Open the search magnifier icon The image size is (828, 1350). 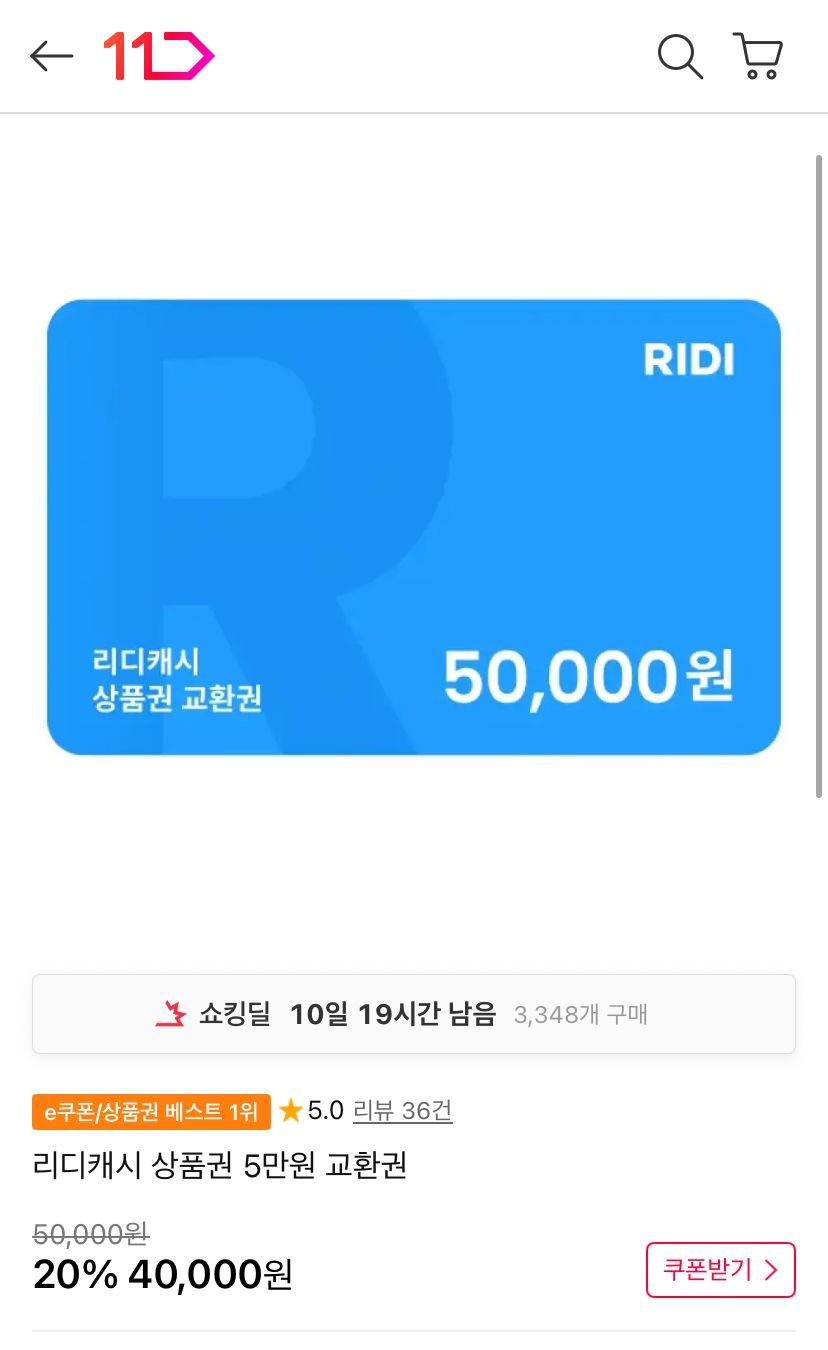[x=680, y=56]
